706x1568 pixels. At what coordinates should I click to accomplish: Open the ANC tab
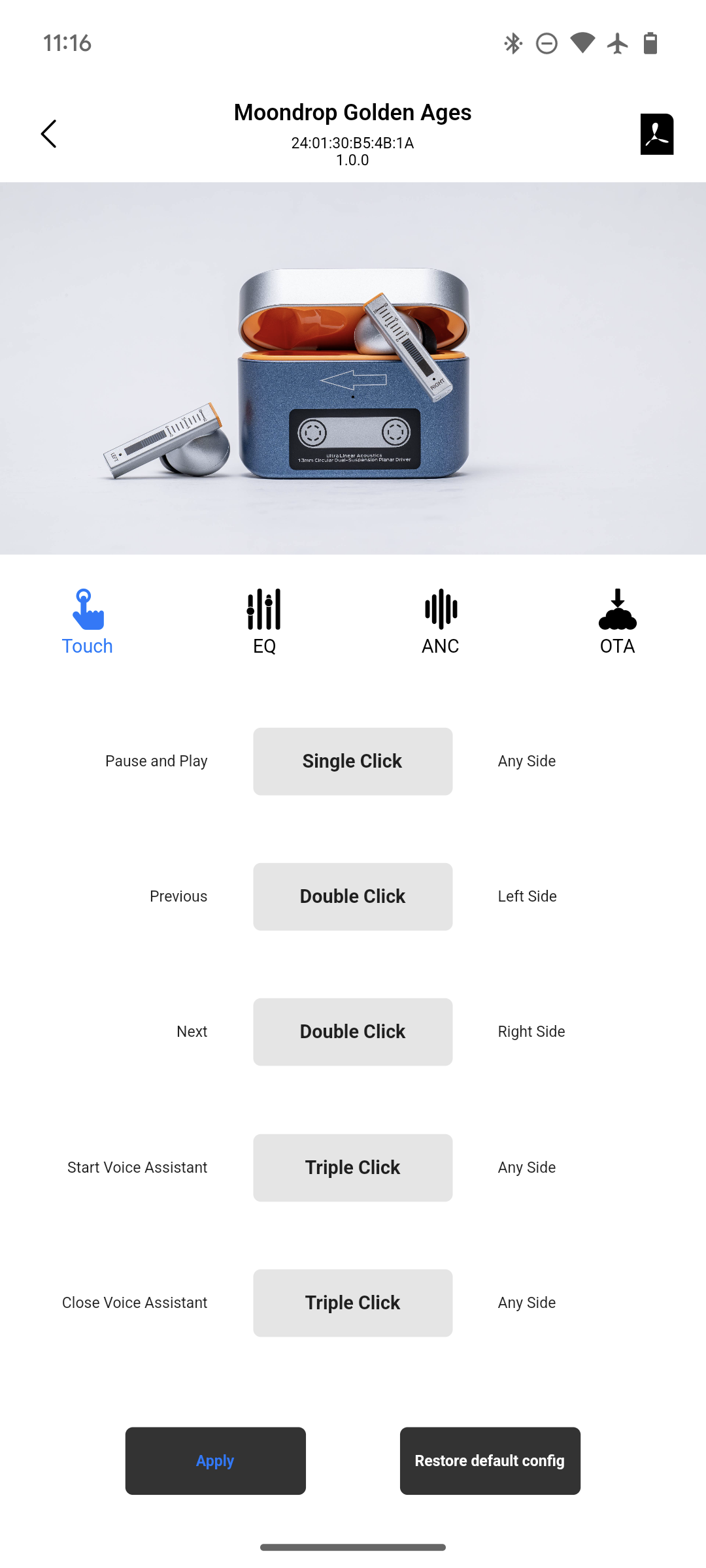441,621
